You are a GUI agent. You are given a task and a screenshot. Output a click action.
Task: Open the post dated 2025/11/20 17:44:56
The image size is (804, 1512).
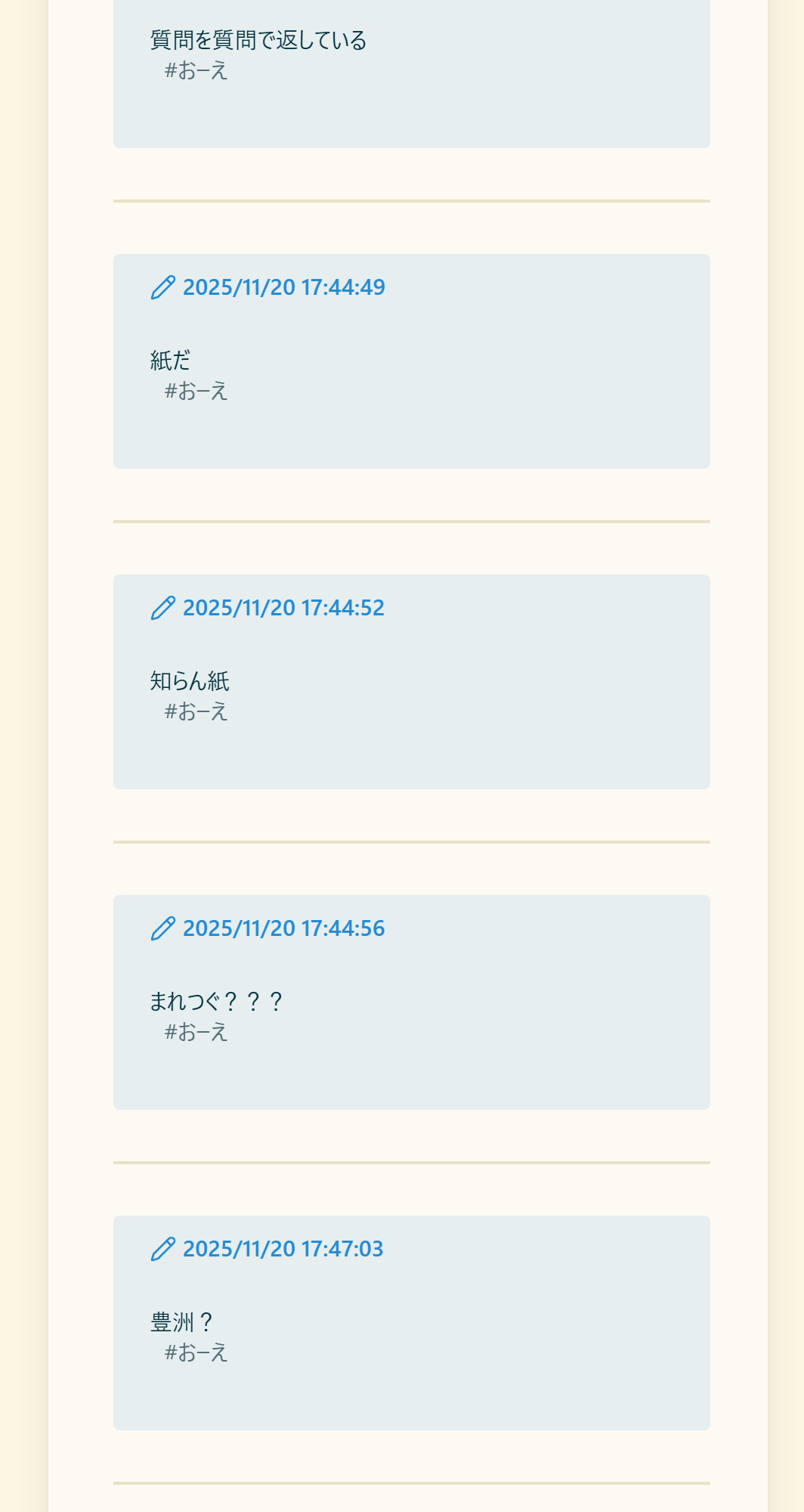(283, 928)
